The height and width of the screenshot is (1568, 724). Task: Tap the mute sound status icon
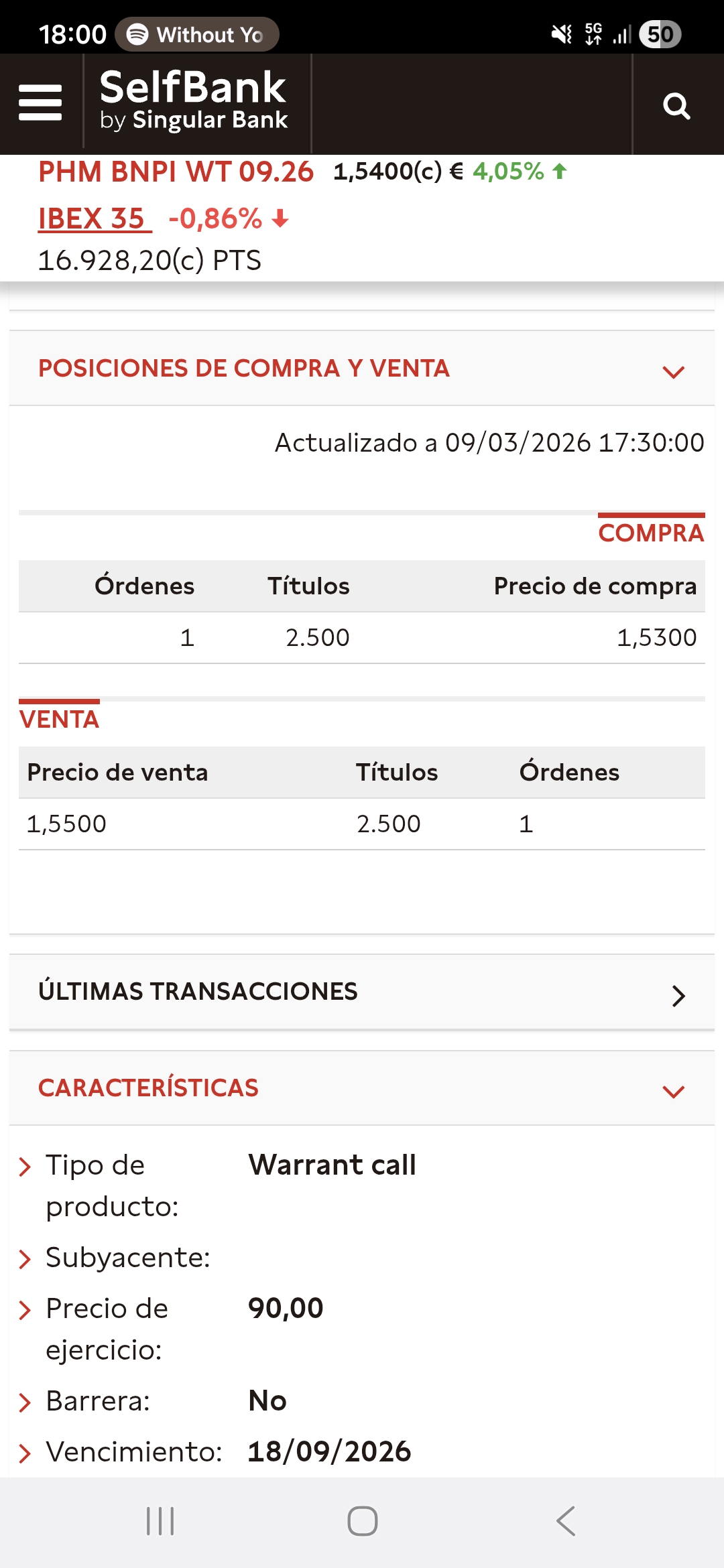562,32
